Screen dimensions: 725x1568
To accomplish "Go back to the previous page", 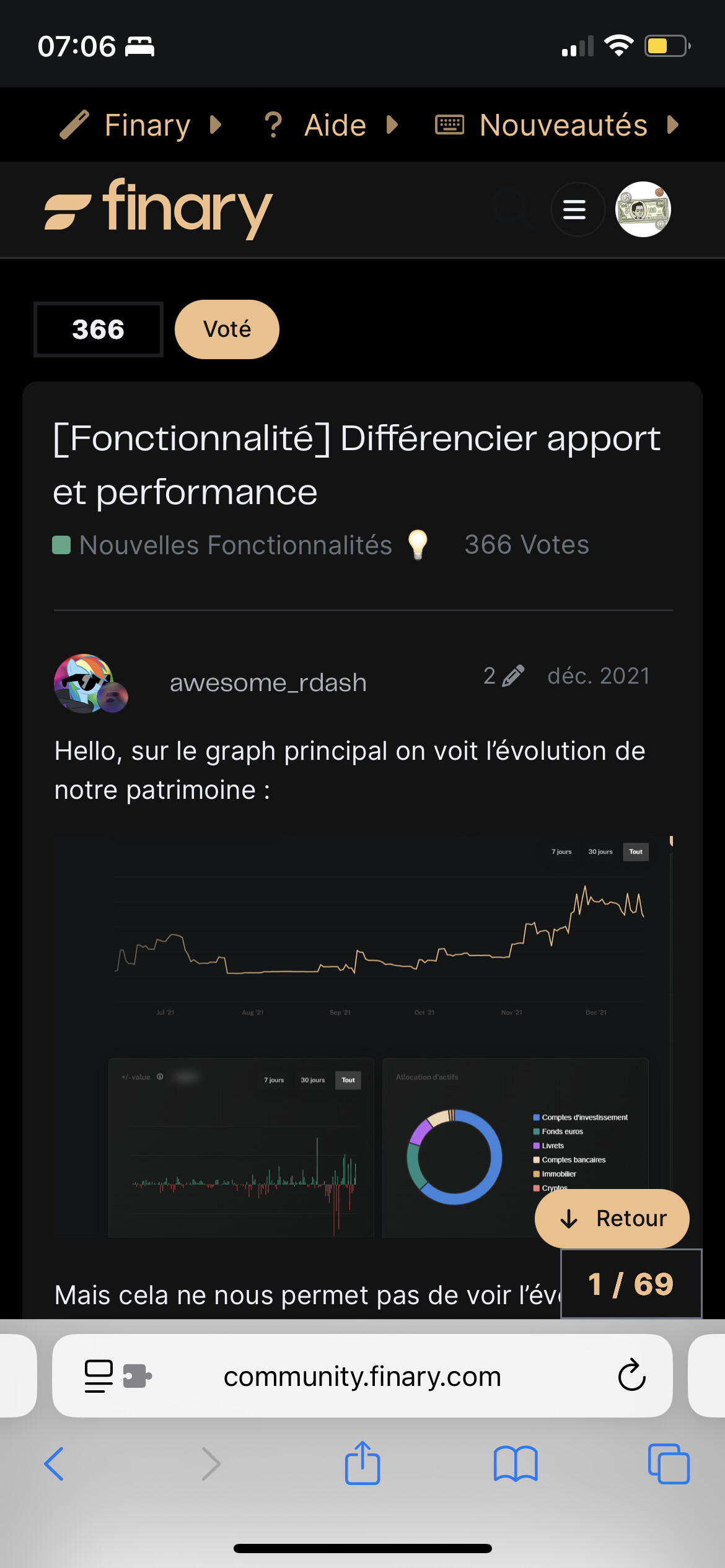I will [x=54, y=1464].
